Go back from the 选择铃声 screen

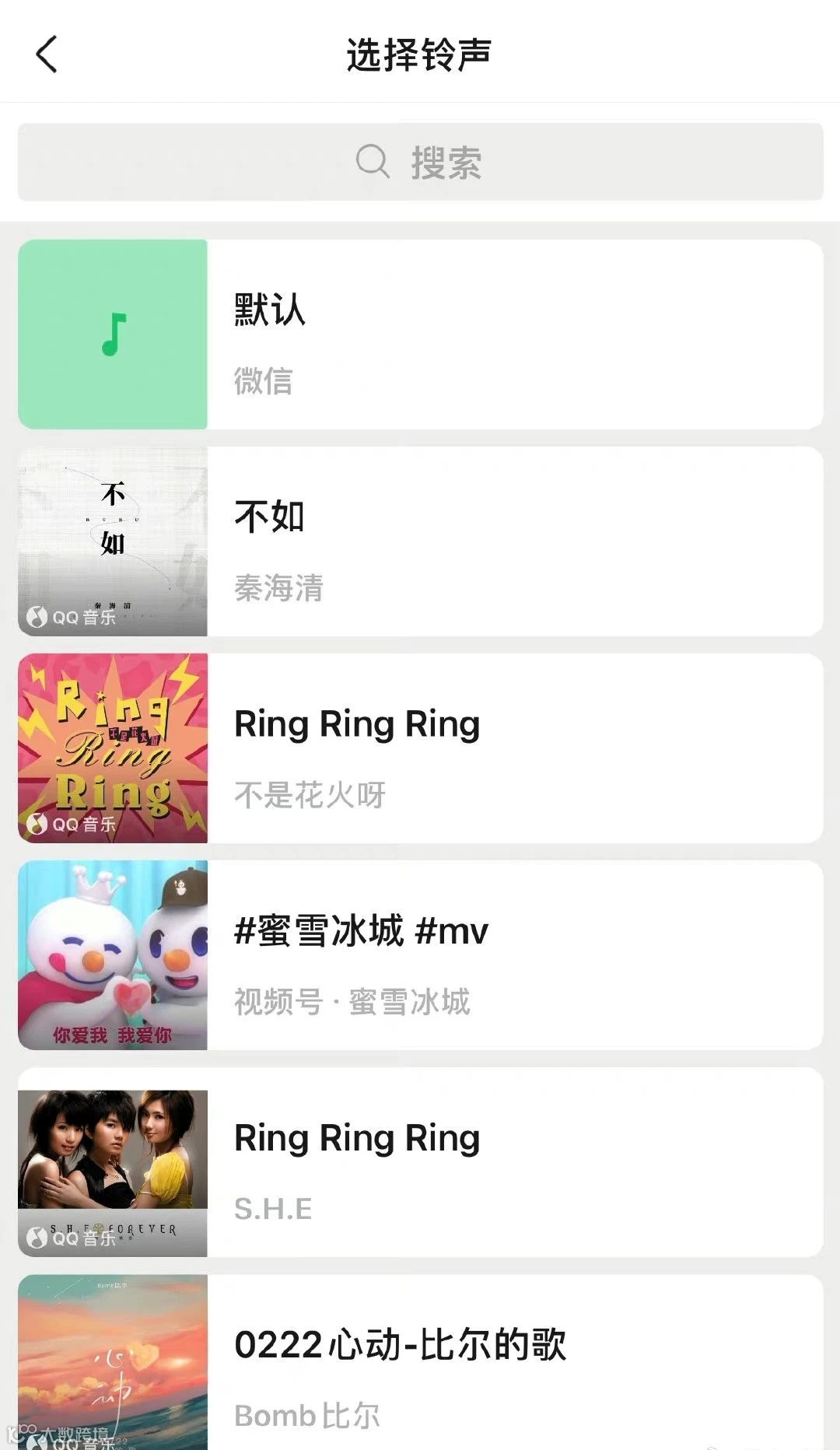(x=47, y=54)
